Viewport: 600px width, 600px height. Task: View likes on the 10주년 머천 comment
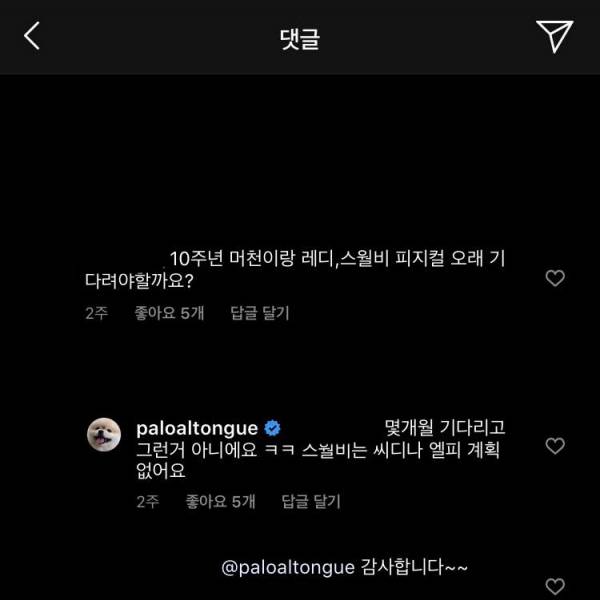(x=169, y=313)
